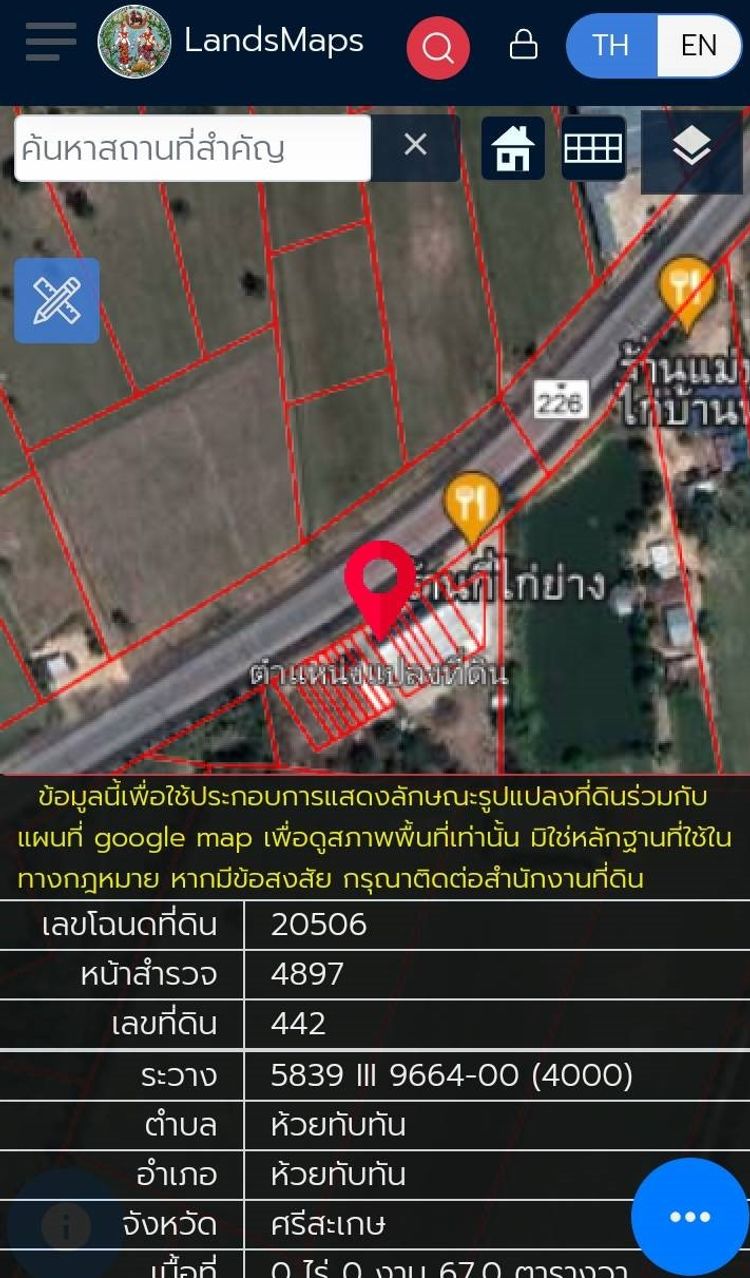
Task: Open the ruler and pencil measure tool
Action: 56,300
